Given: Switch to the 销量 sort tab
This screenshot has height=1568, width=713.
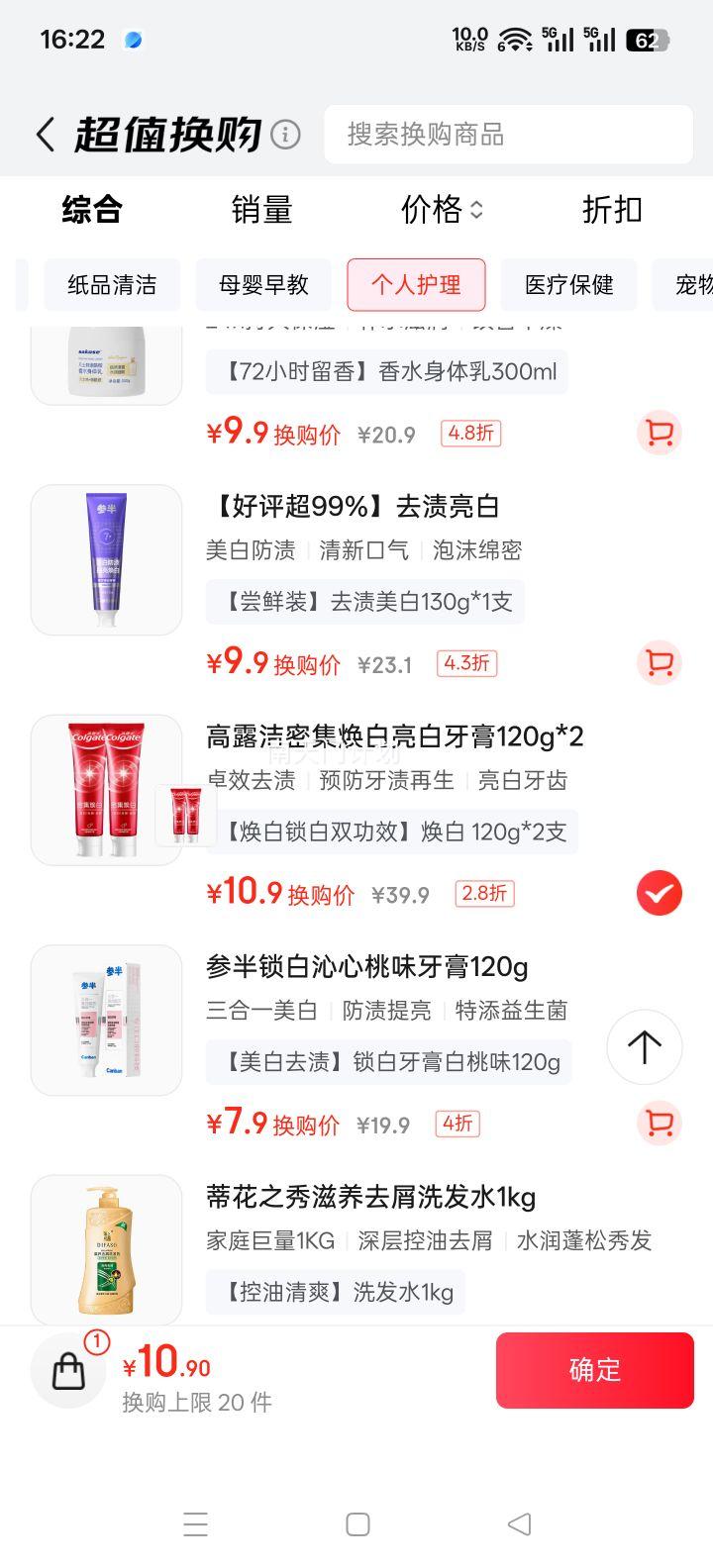Looking at the screenshot, I should point(262,210).
